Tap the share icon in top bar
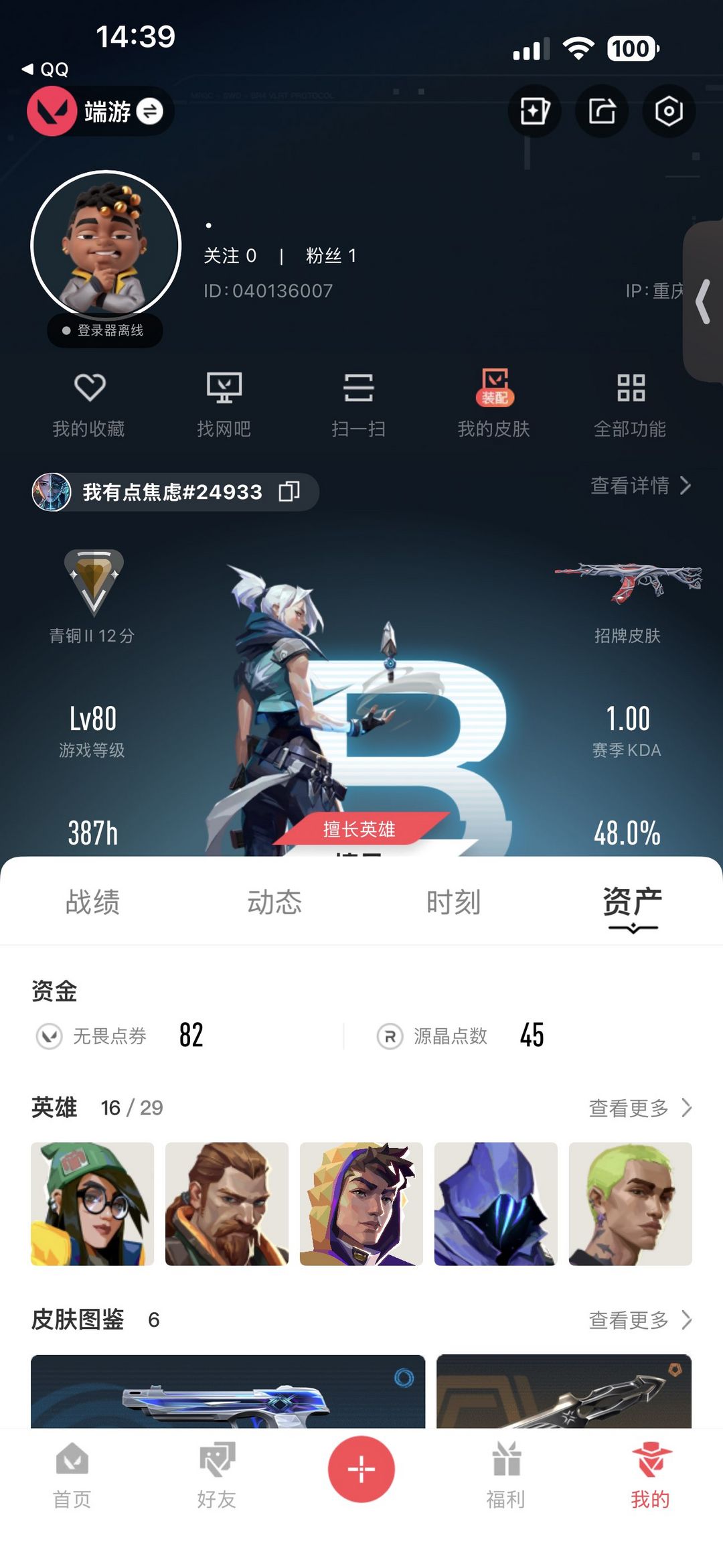The height and width of the screenshot is (1568, 723). 602,111
